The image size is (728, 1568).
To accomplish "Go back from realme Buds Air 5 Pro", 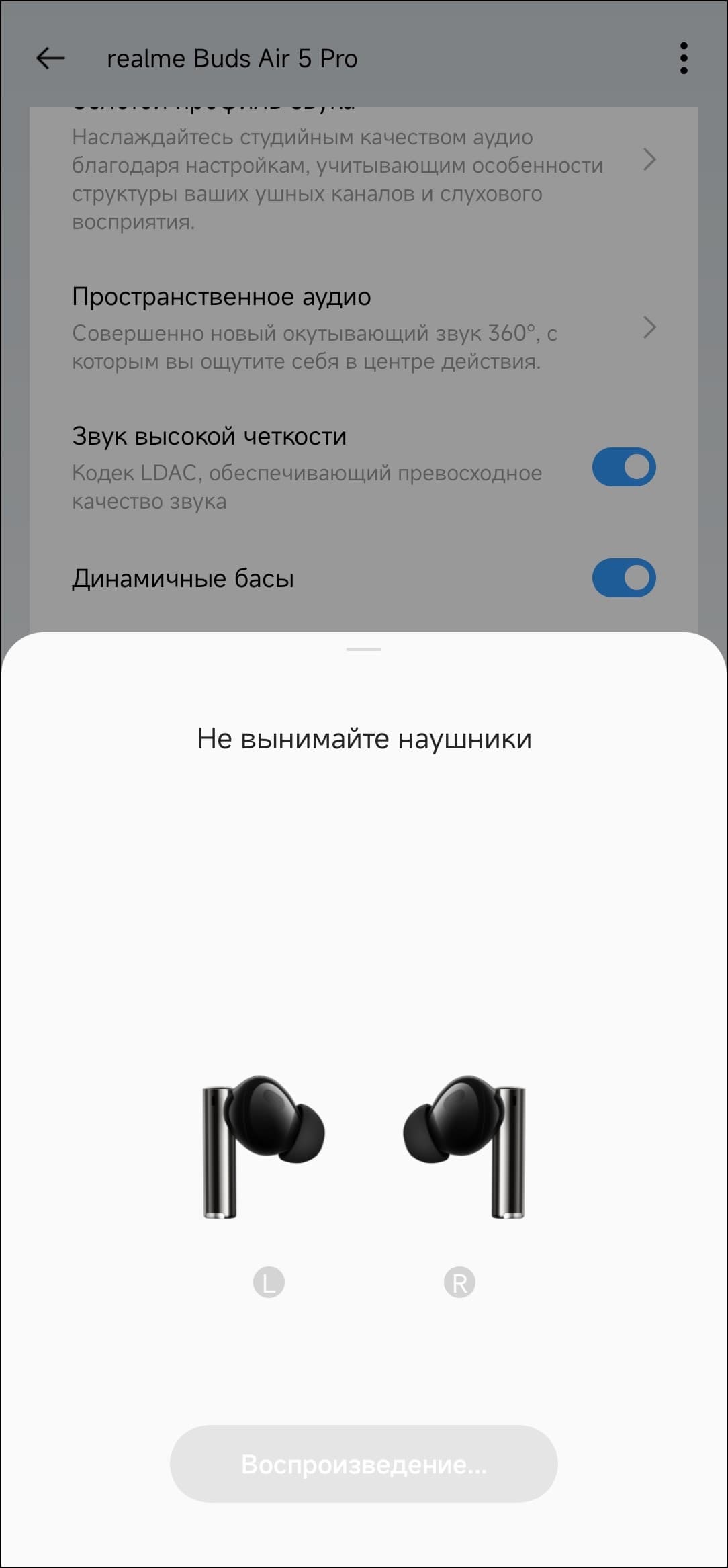I will [50, 58].
